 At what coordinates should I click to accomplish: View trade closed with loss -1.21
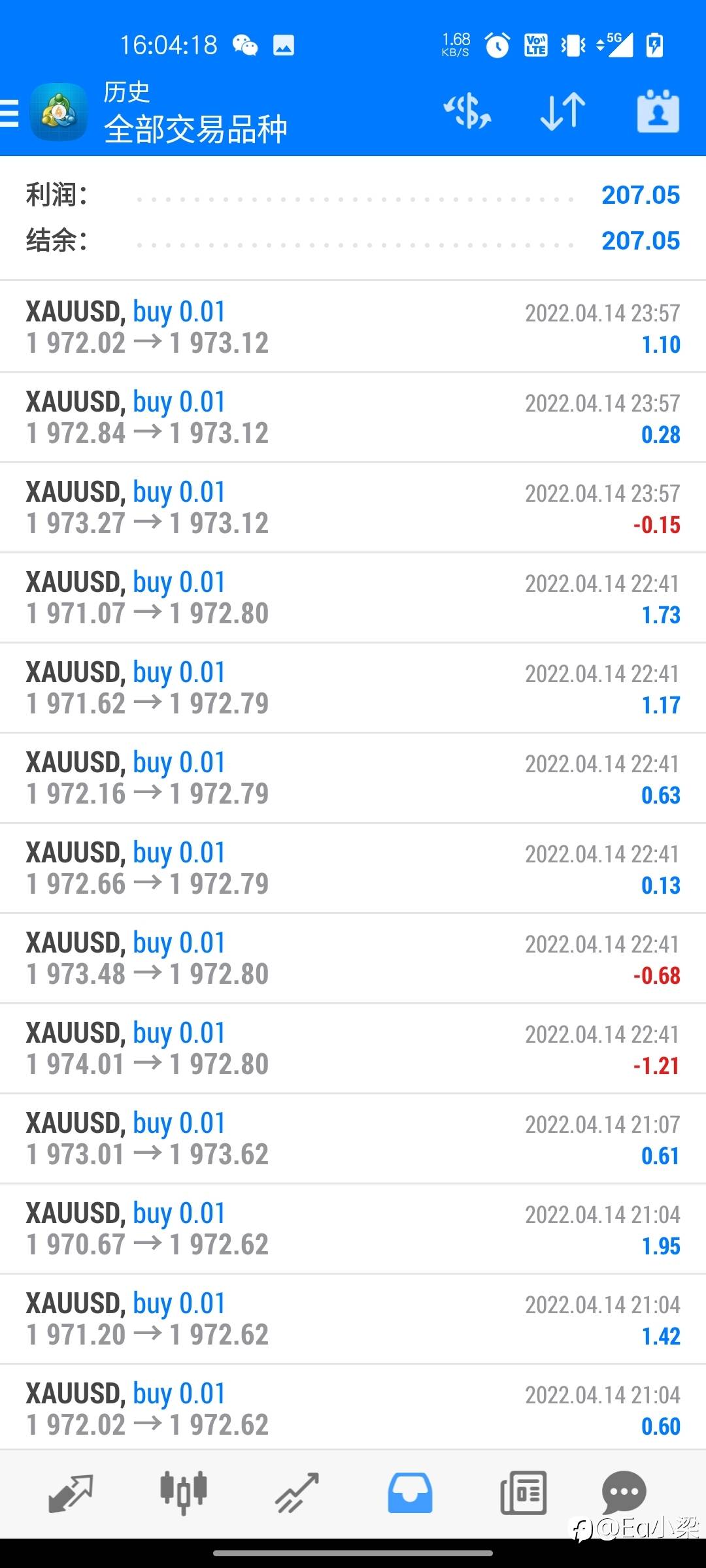tap(353, 1049)
